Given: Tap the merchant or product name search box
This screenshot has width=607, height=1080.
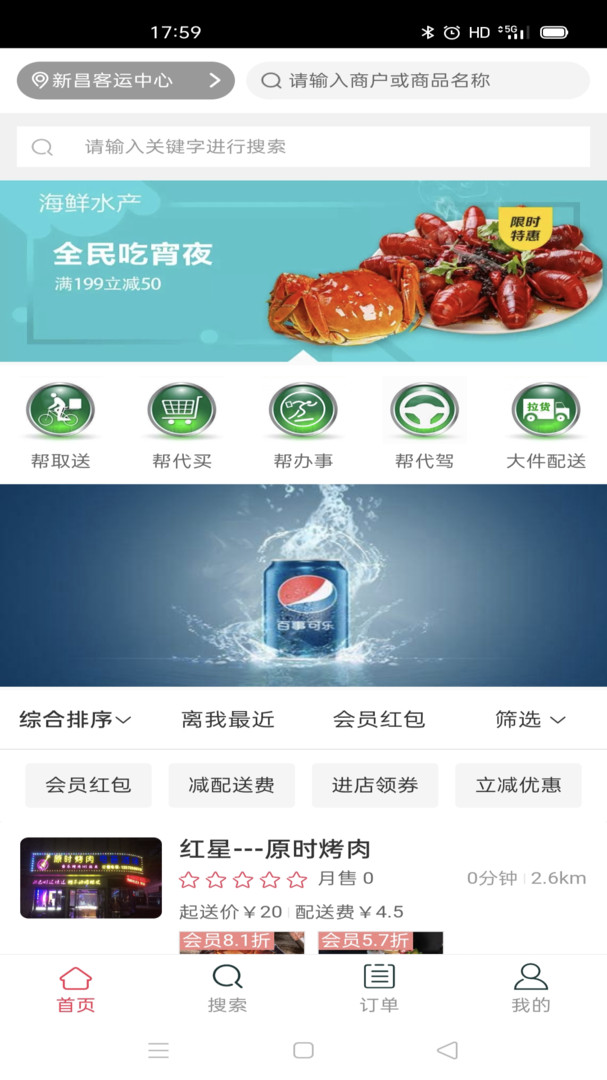Looking at the screenshot, I should pyautogui.click(x=418, y=81).
